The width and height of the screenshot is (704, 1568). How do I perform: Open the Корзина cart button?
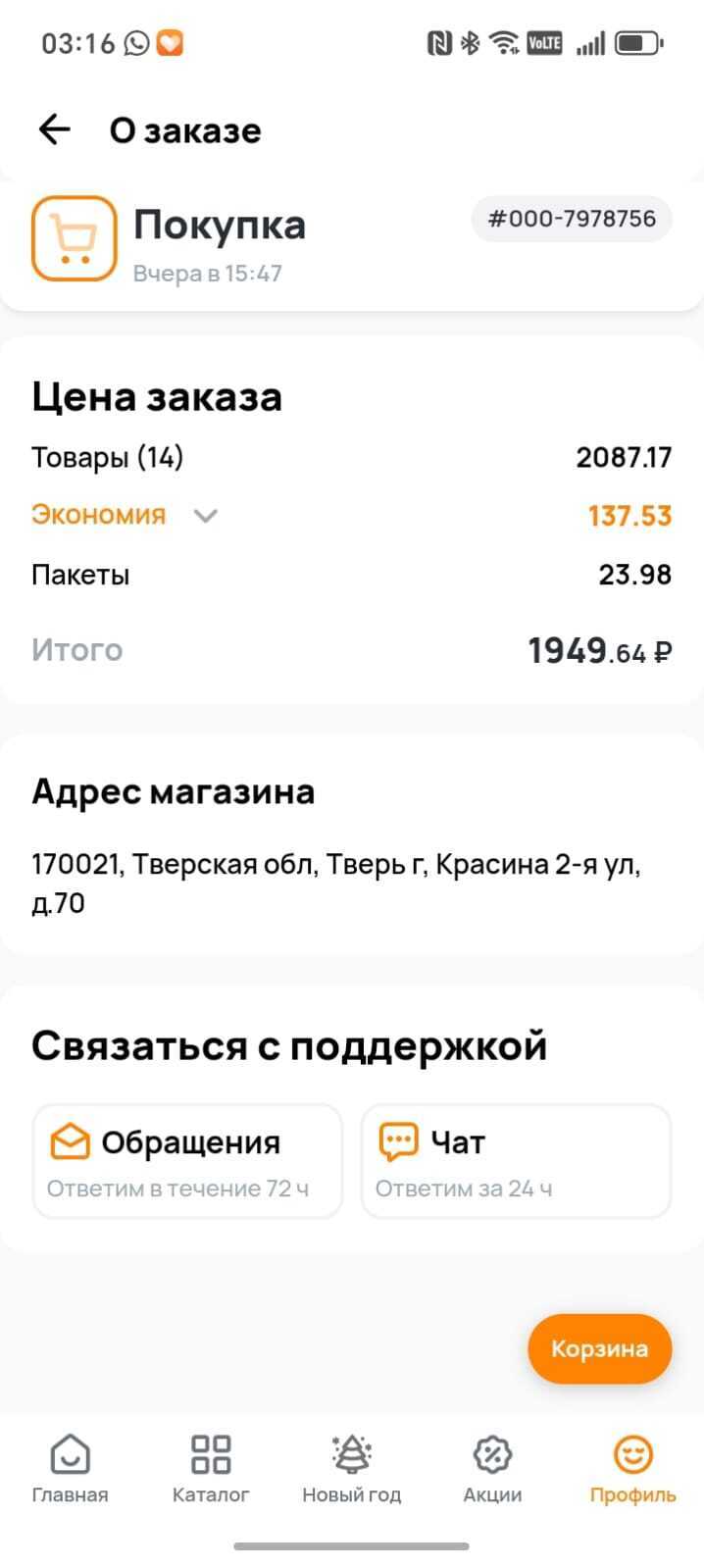(x=599, y=1348)
